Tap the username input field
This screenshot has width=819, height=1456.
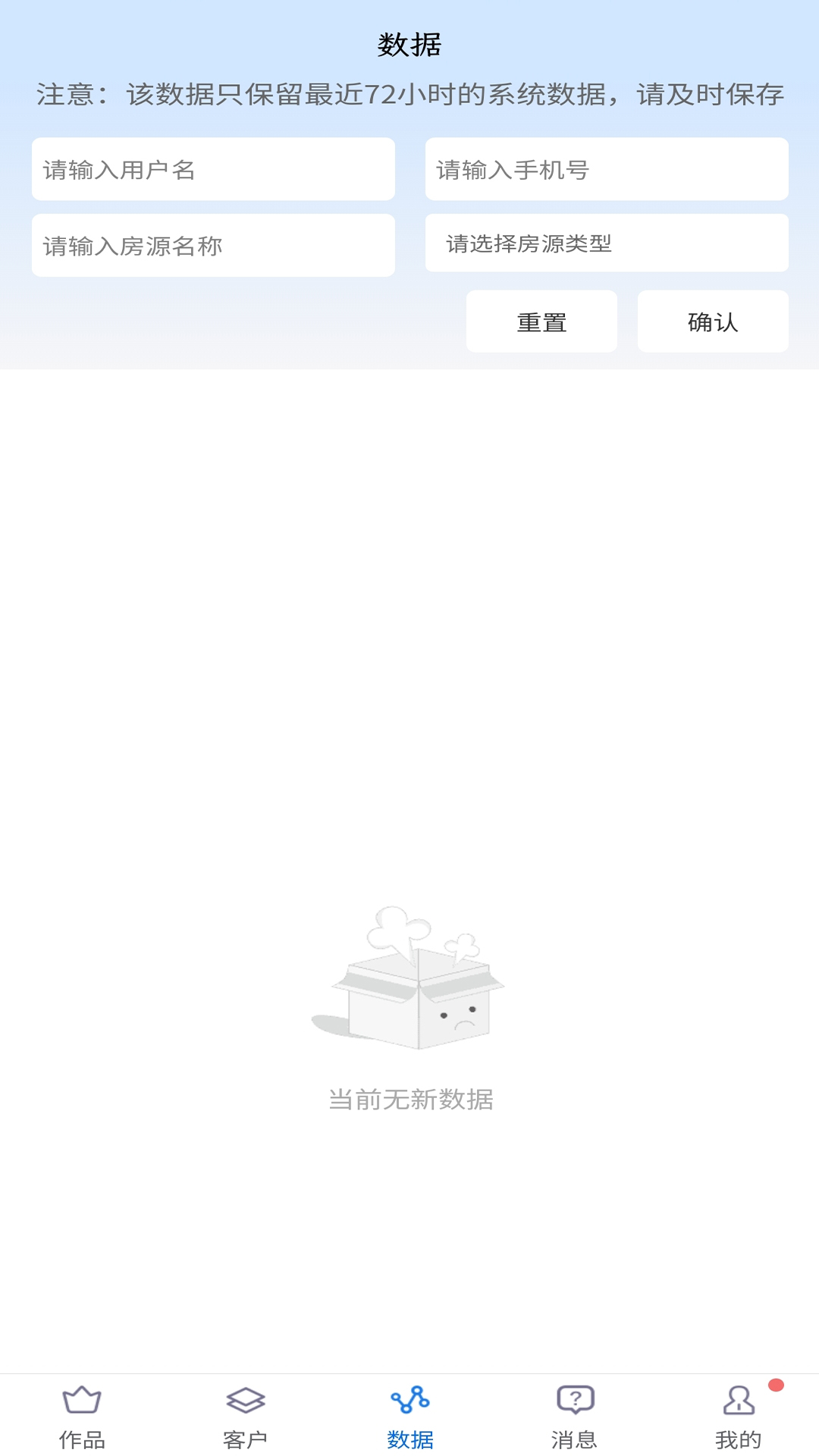tap(213, 169)
